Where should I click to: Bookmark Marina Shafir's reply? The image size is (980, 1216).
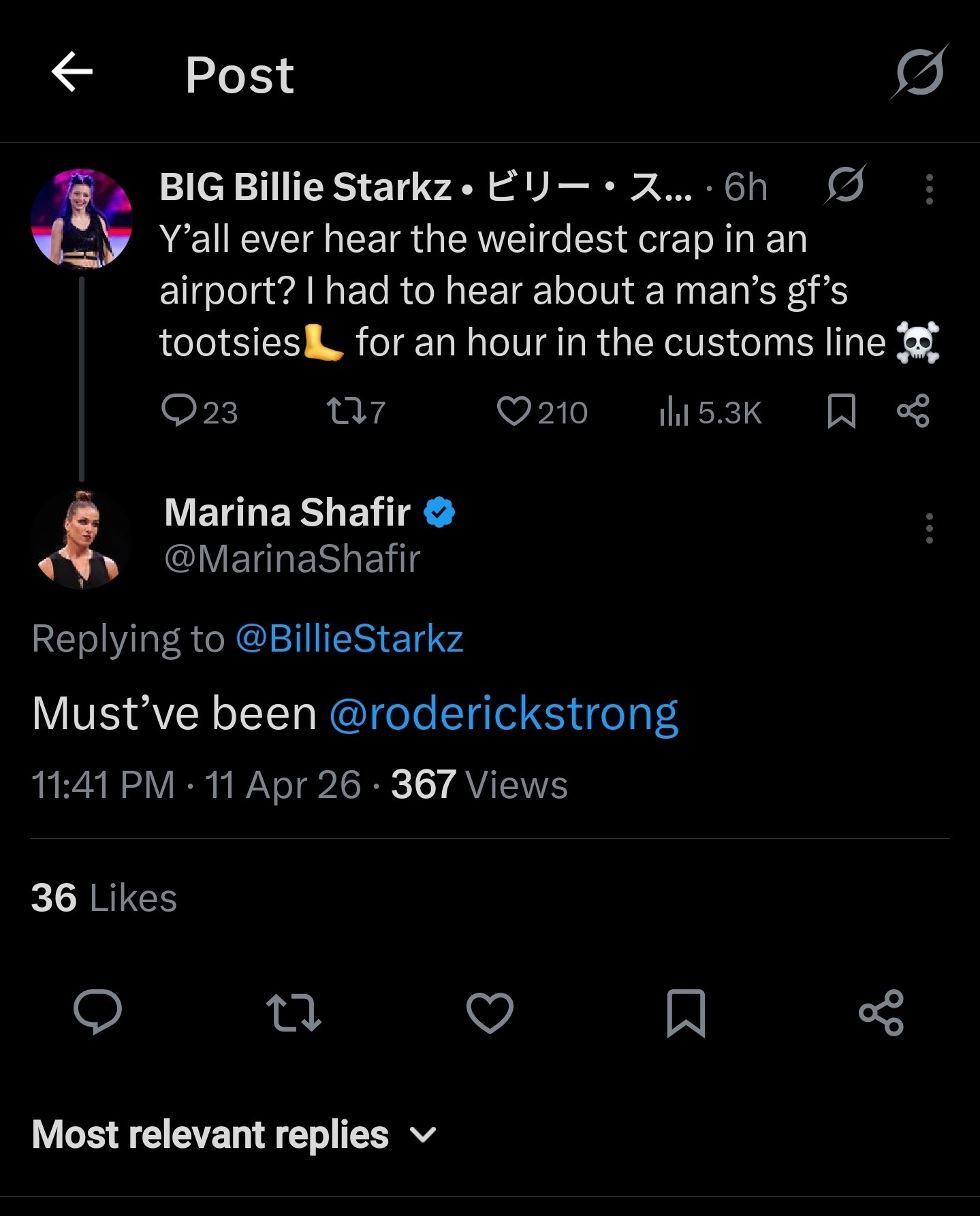coord(686,1012)
